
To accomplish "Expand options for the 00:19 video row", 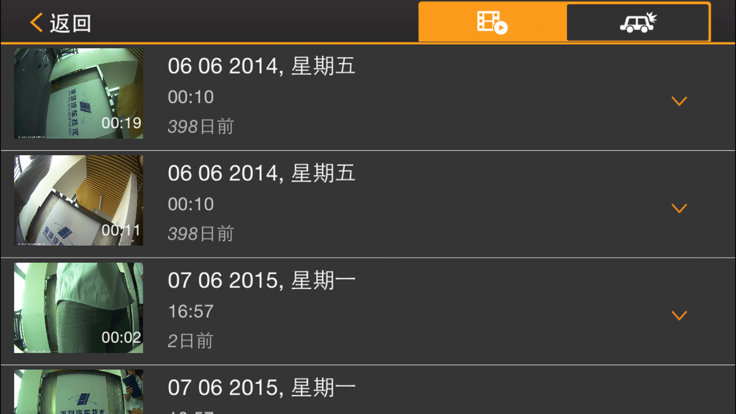I will (x=679, y=101).
